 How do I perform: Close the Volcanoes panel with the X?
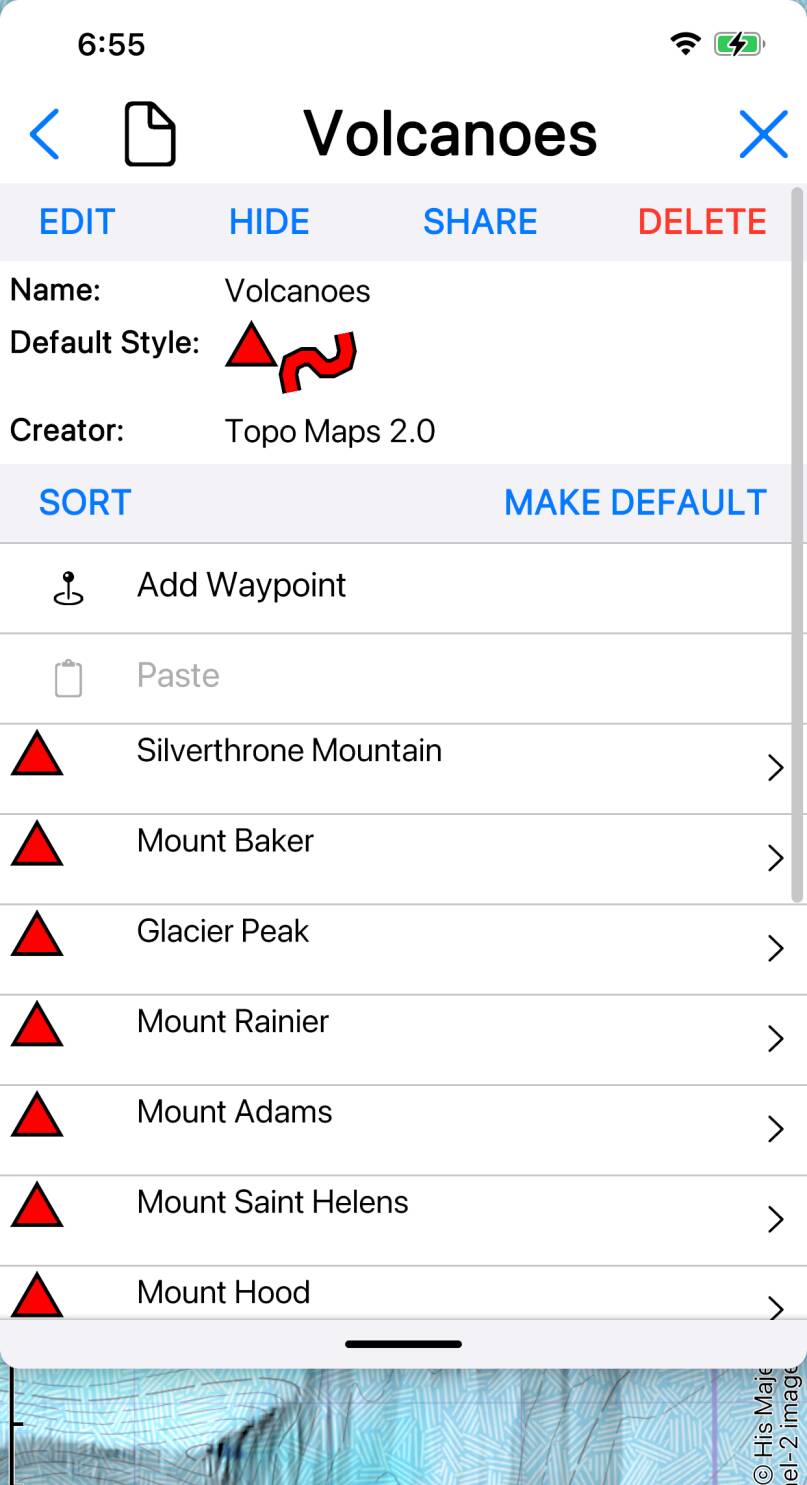tap(763, 134)
